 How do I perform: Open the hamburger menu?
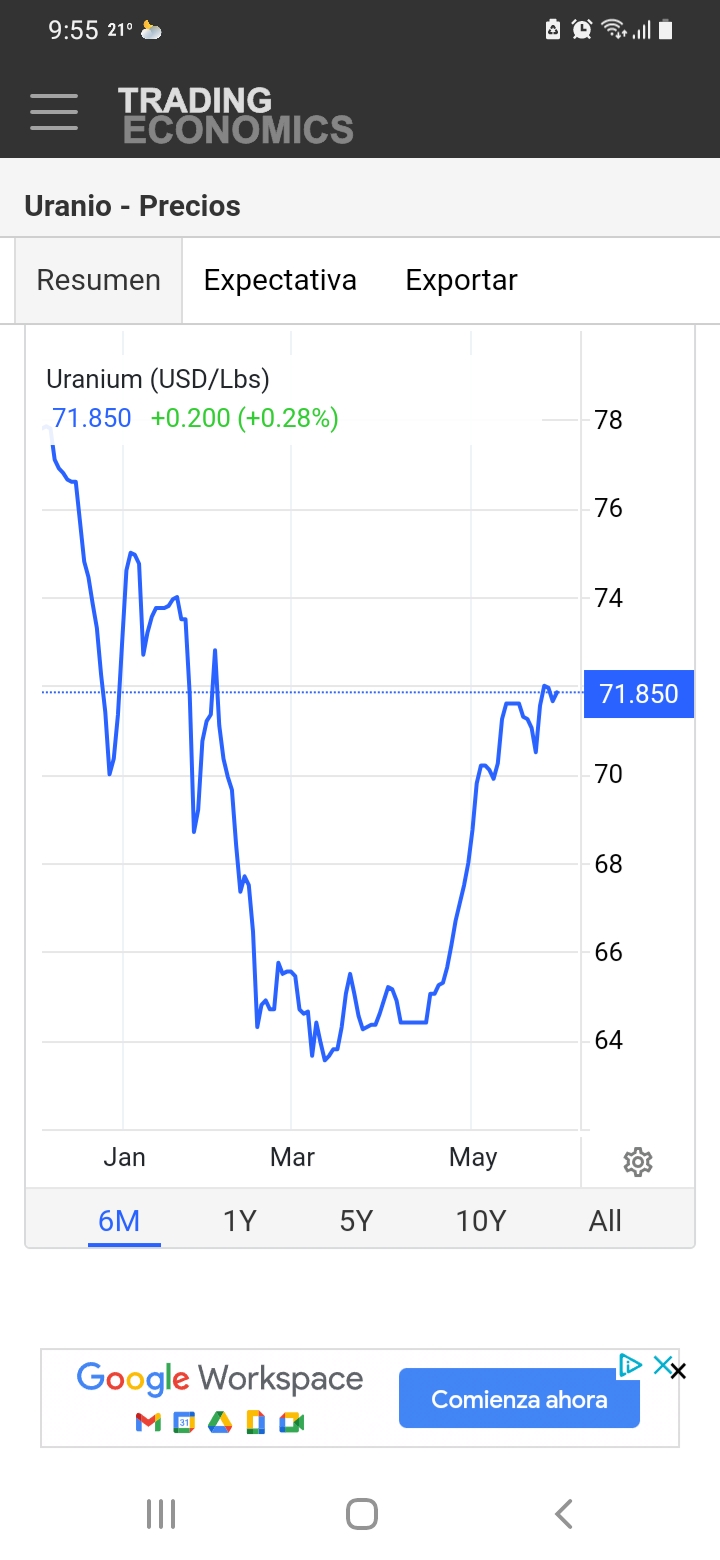click(54, 112)
